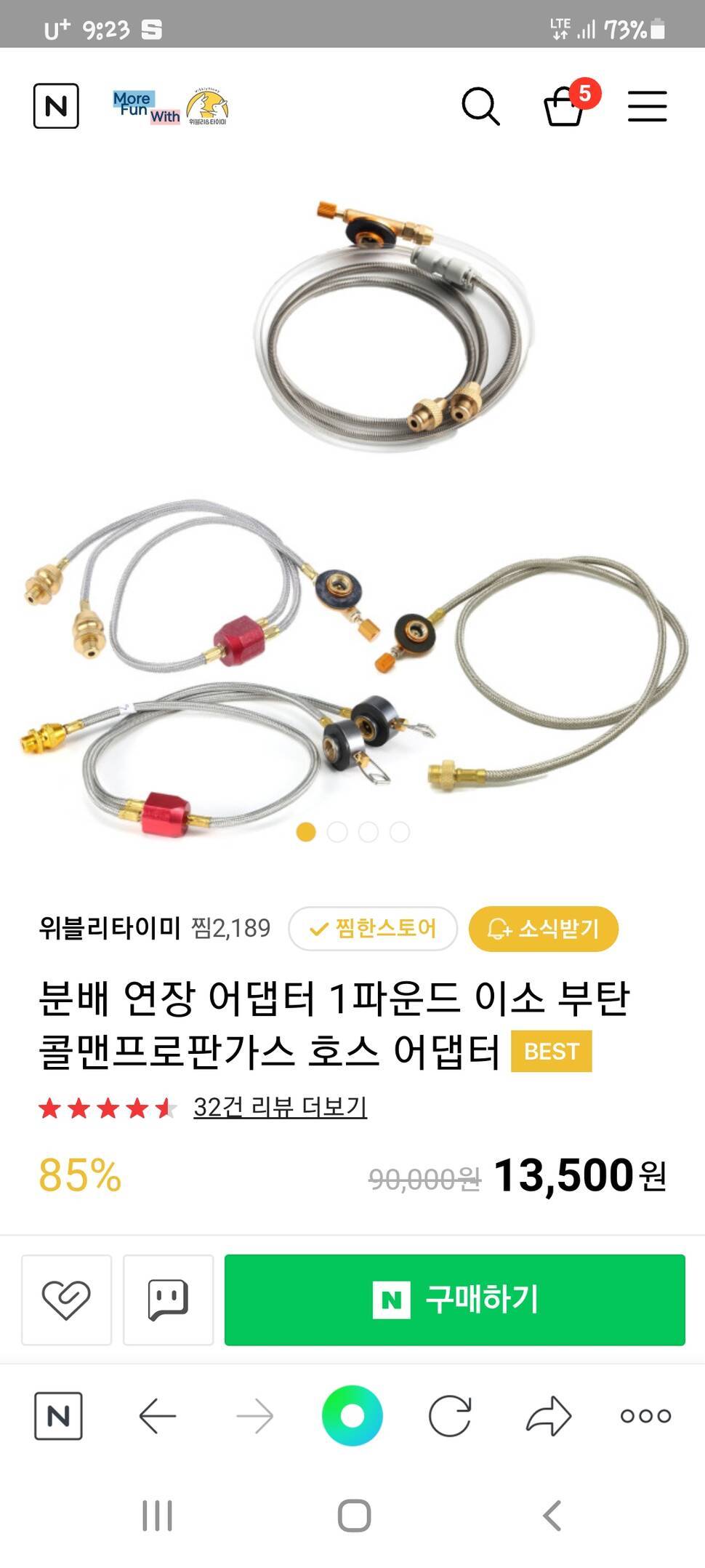Share this product page
The height and width of the screenshot is (1568, 705).
pos(549,1416)
